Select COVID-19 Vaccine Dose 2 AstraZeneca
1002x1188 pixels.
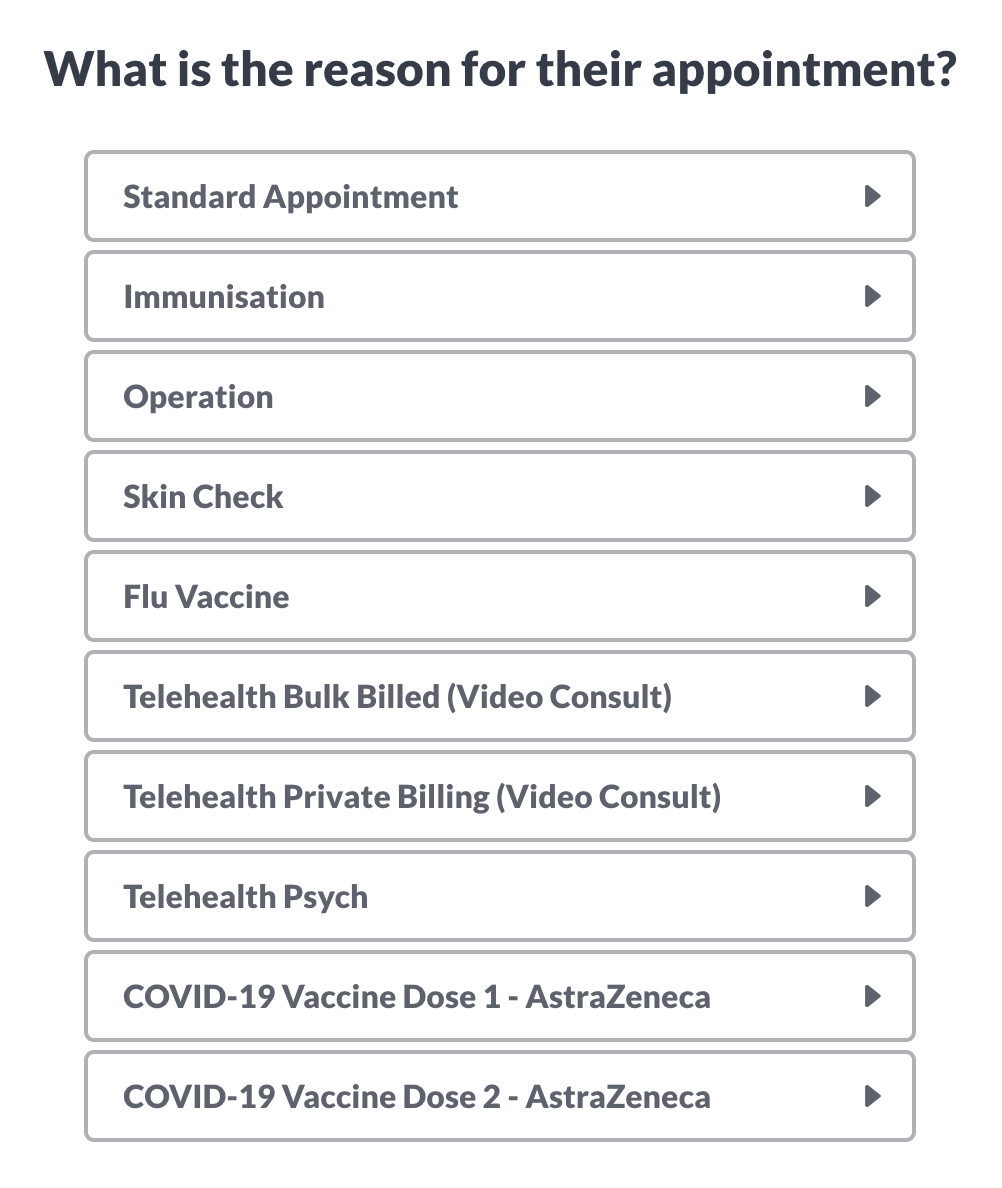500,1096
